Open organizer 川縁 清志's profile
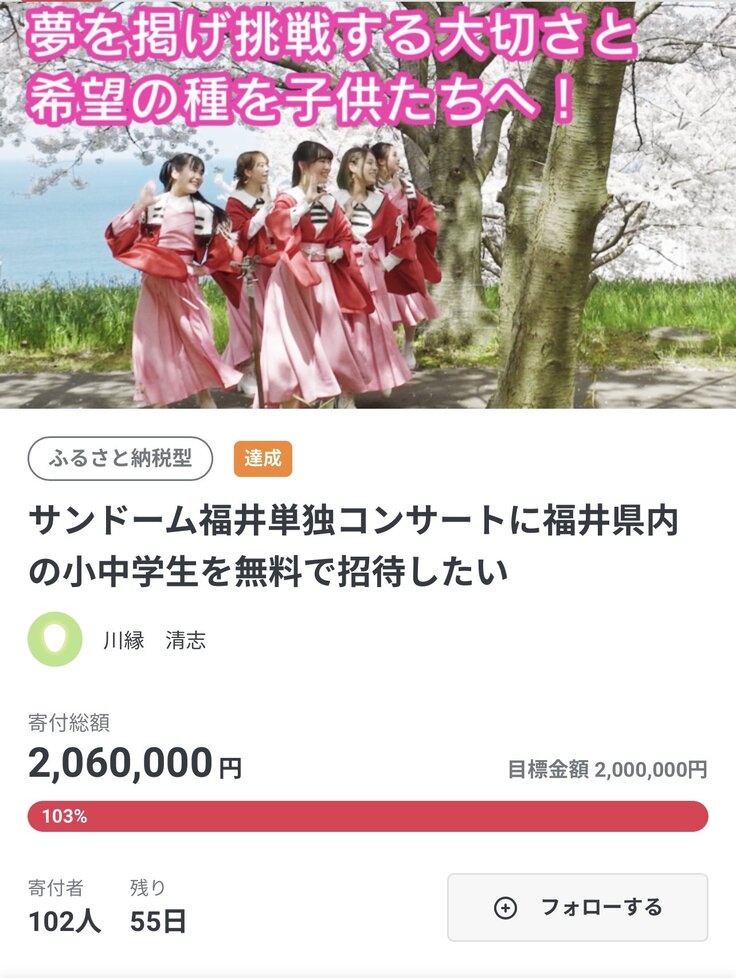The width and height of the screenshot is (736, 978). (154, 640)
